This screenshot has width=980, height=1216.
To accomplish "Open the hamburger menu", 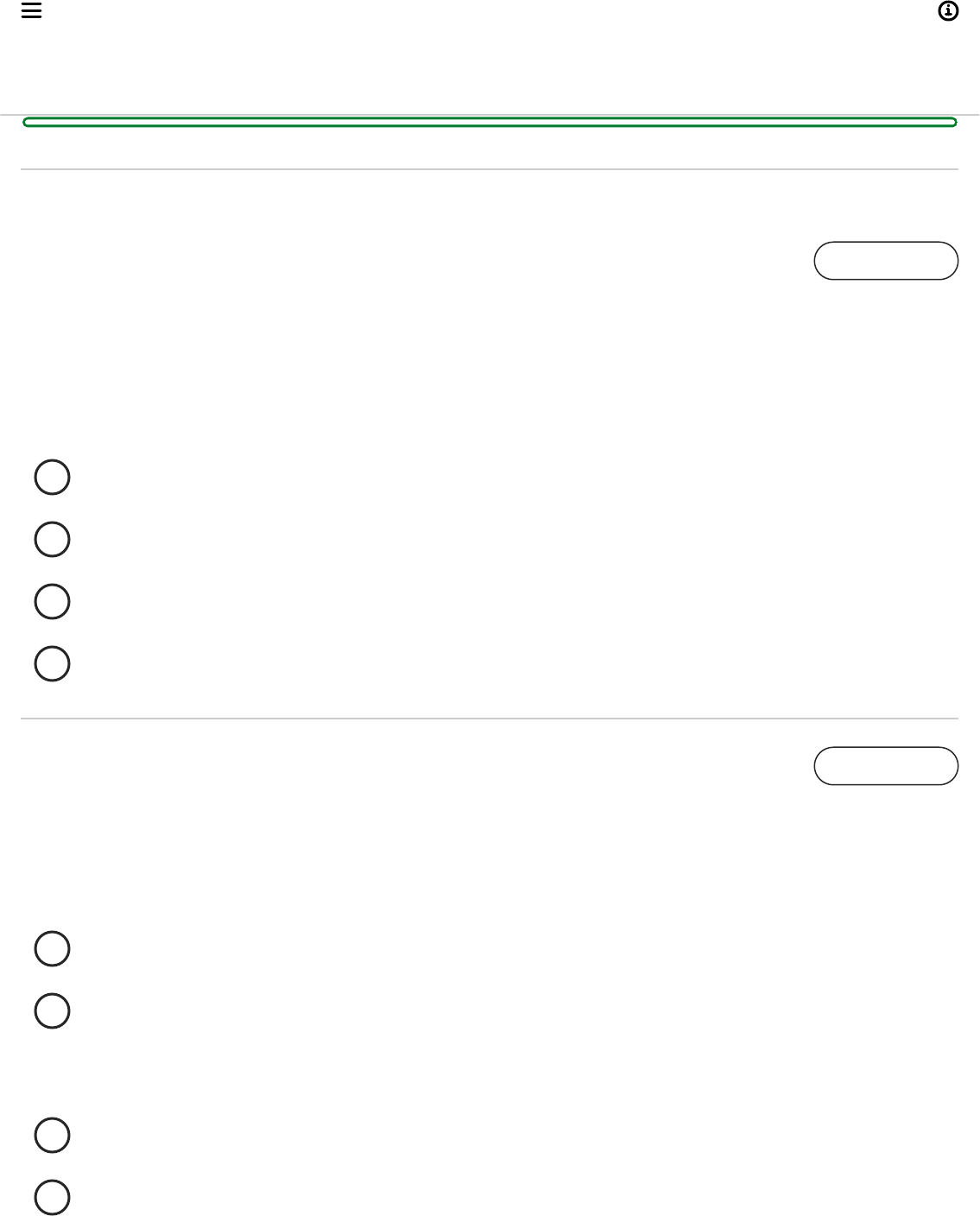I will point(32,11).
